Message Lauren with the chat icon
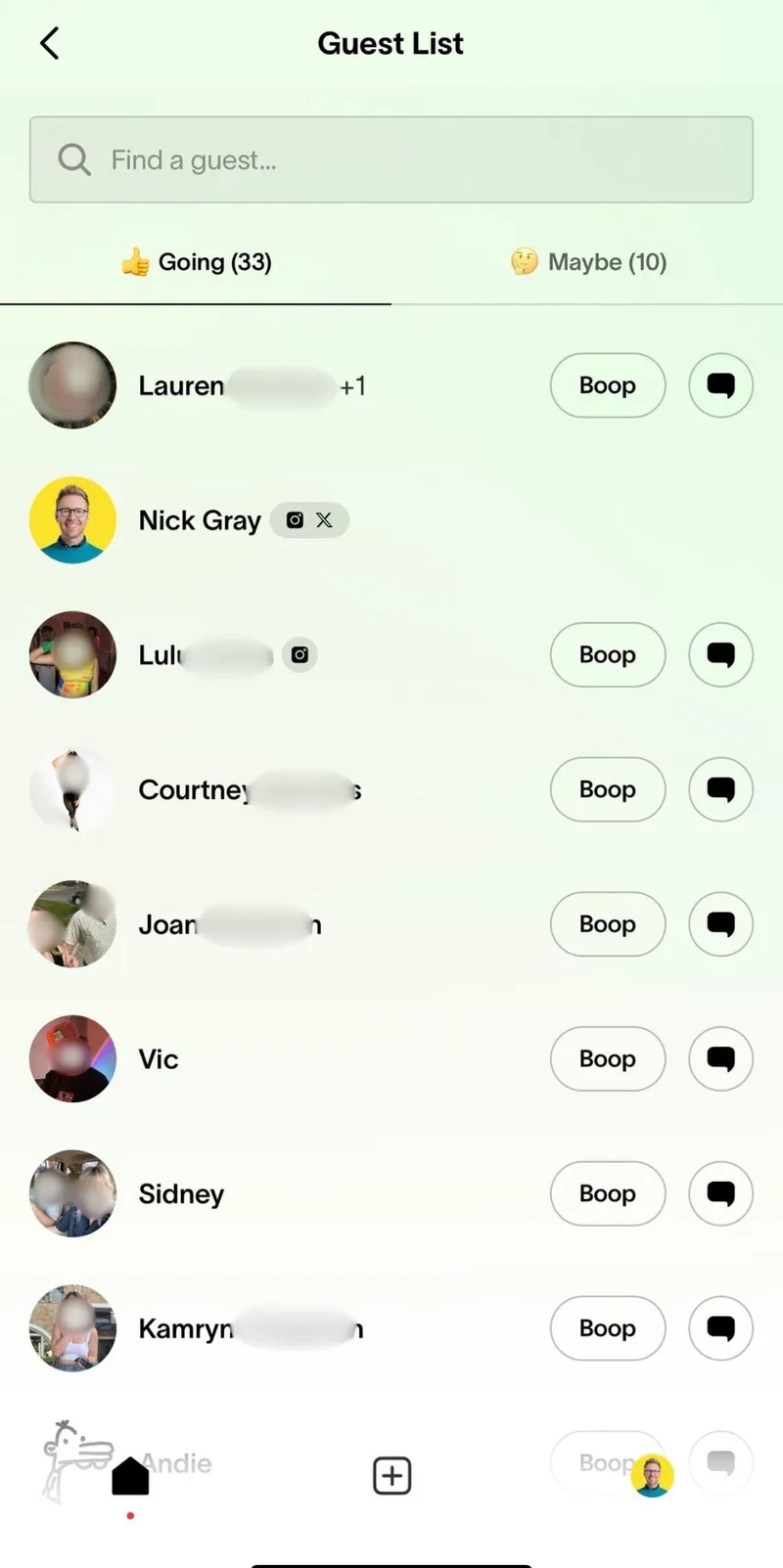 [721, 385]
